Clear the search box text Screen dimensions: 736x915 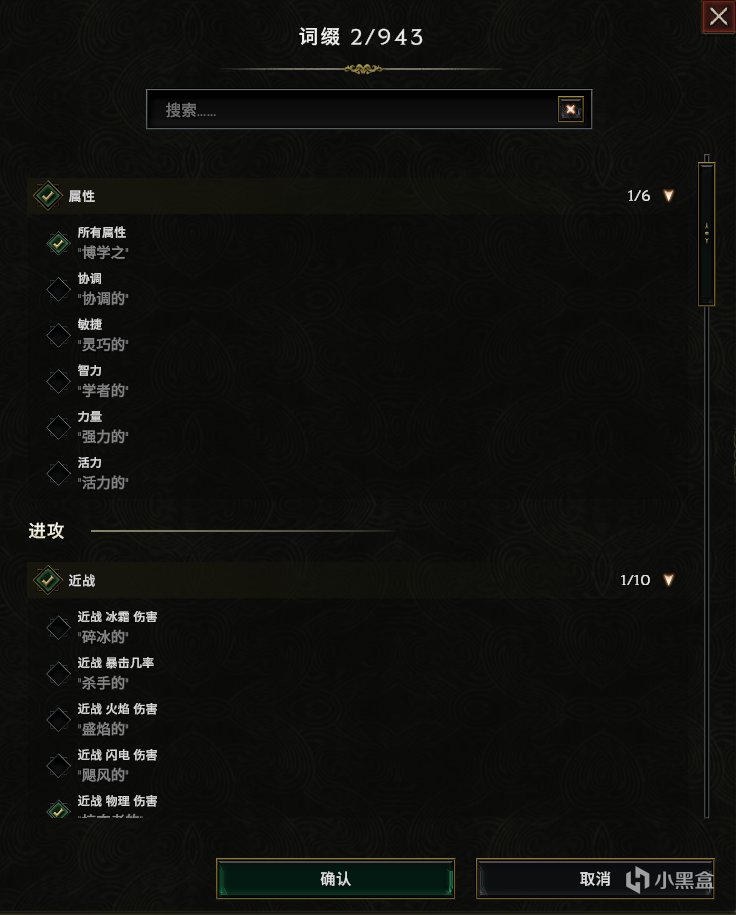tap(570, 110)
